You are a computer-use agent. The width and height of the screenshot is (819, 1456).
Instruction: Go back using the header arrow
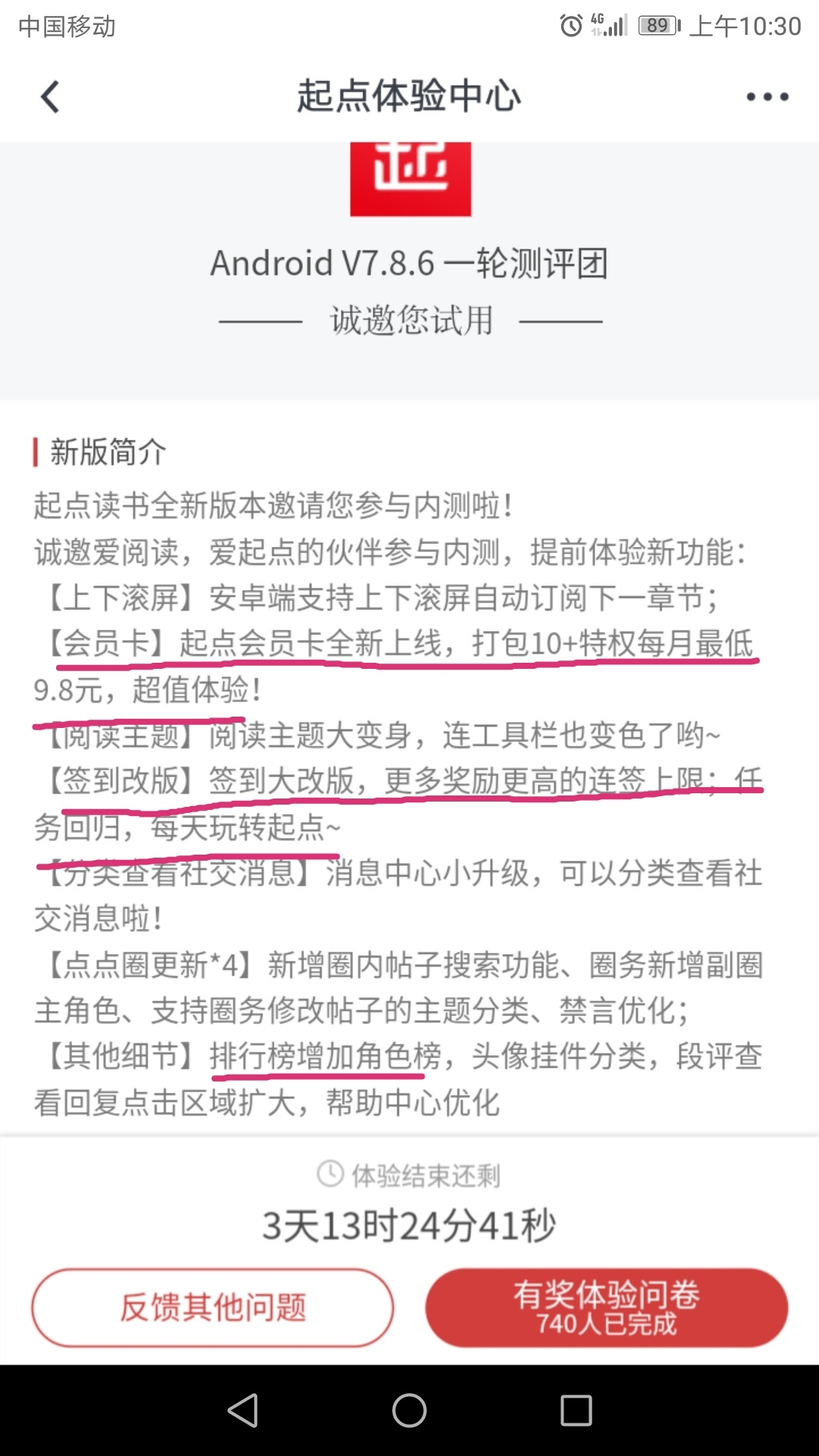(50, 96)
